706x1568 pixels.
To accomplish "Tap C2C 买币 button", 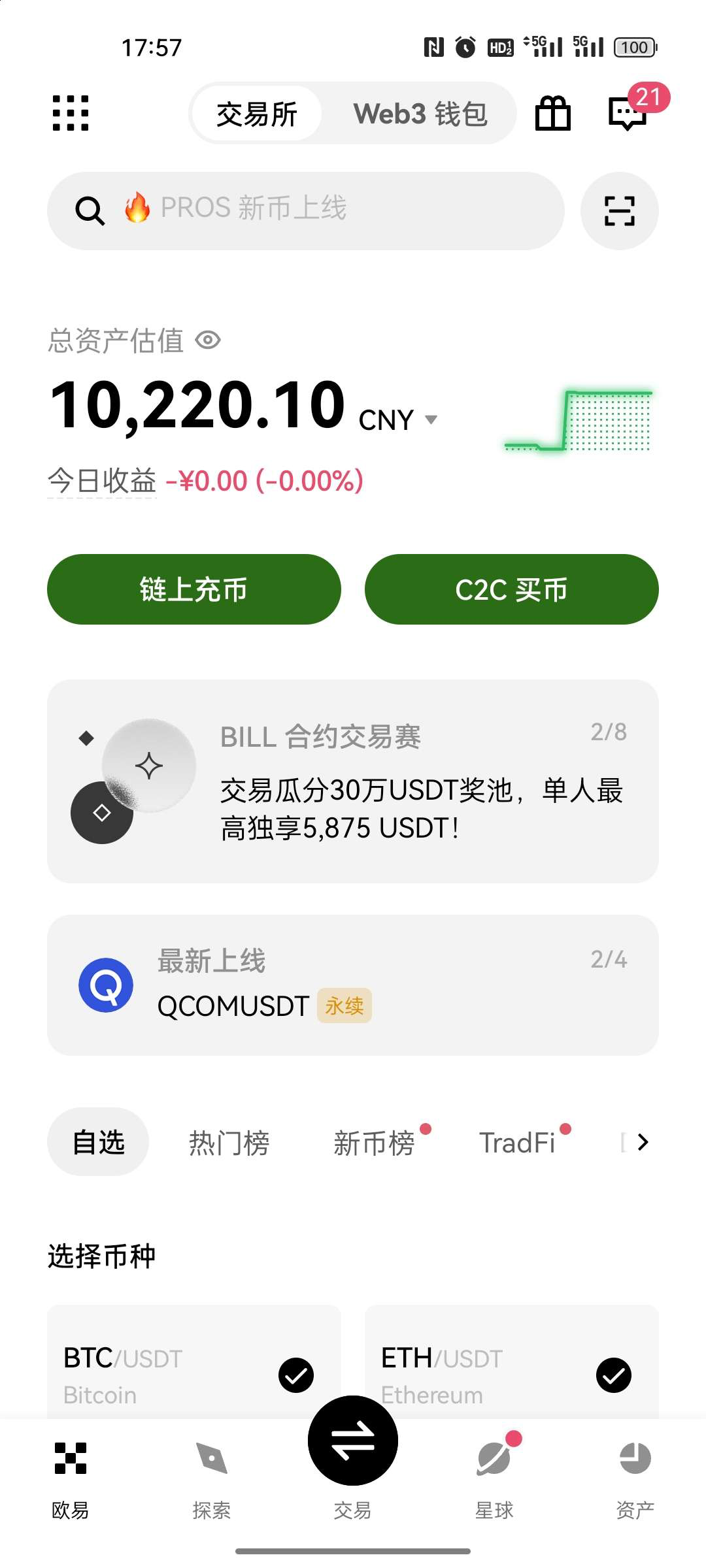I will coord(512,589).
